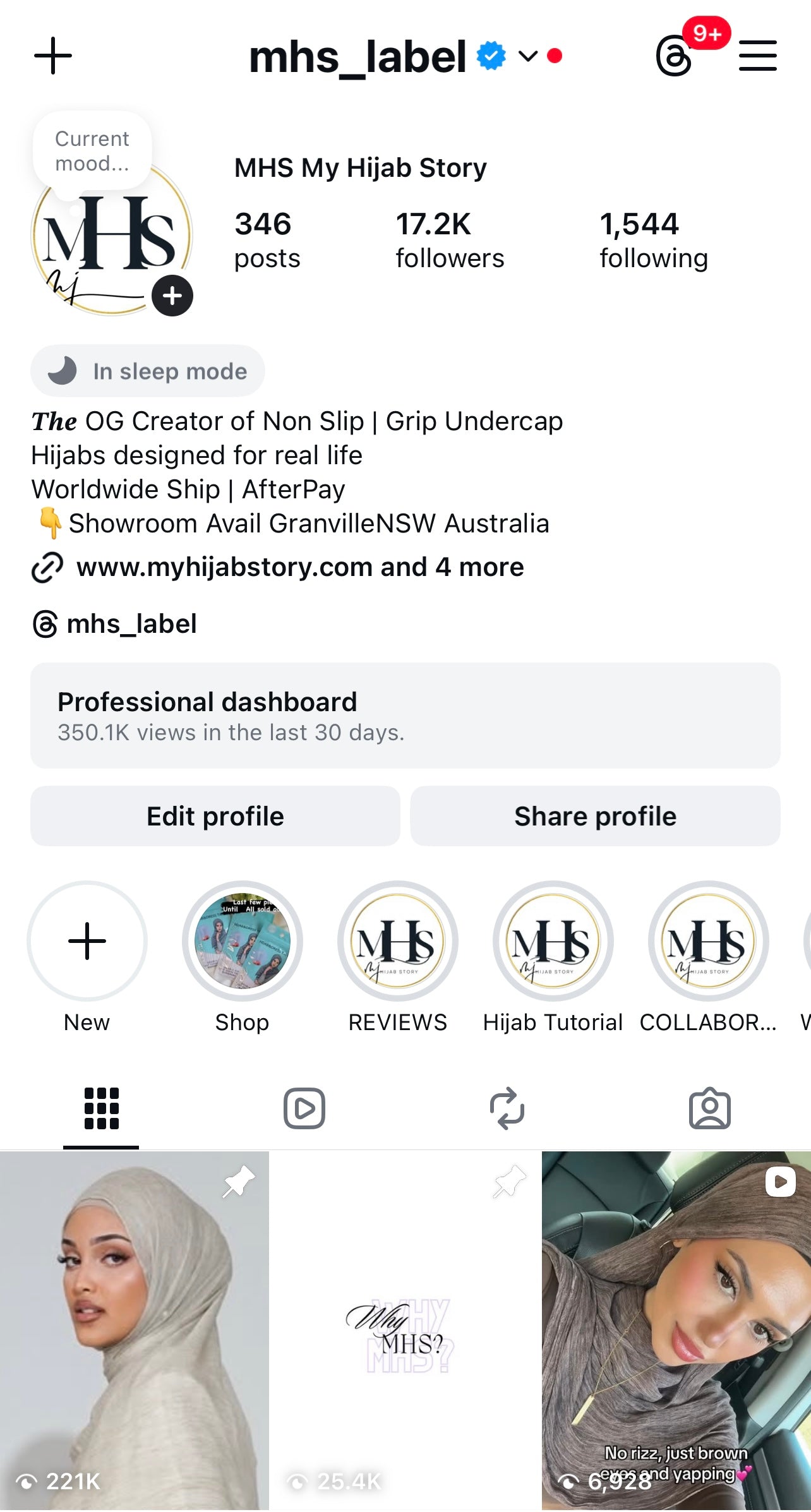The width and height of the screenshot is (811, 1512).
Task: View the following list
Action: 653,241
